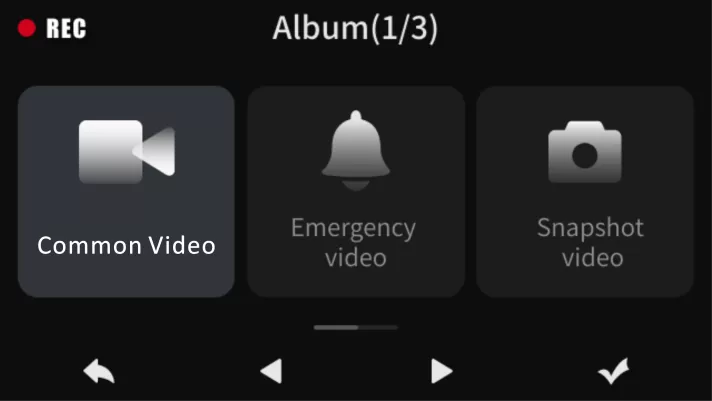Open the Emergency video album
The height and width of the screenshot is (401, 712).
point(355,191)
